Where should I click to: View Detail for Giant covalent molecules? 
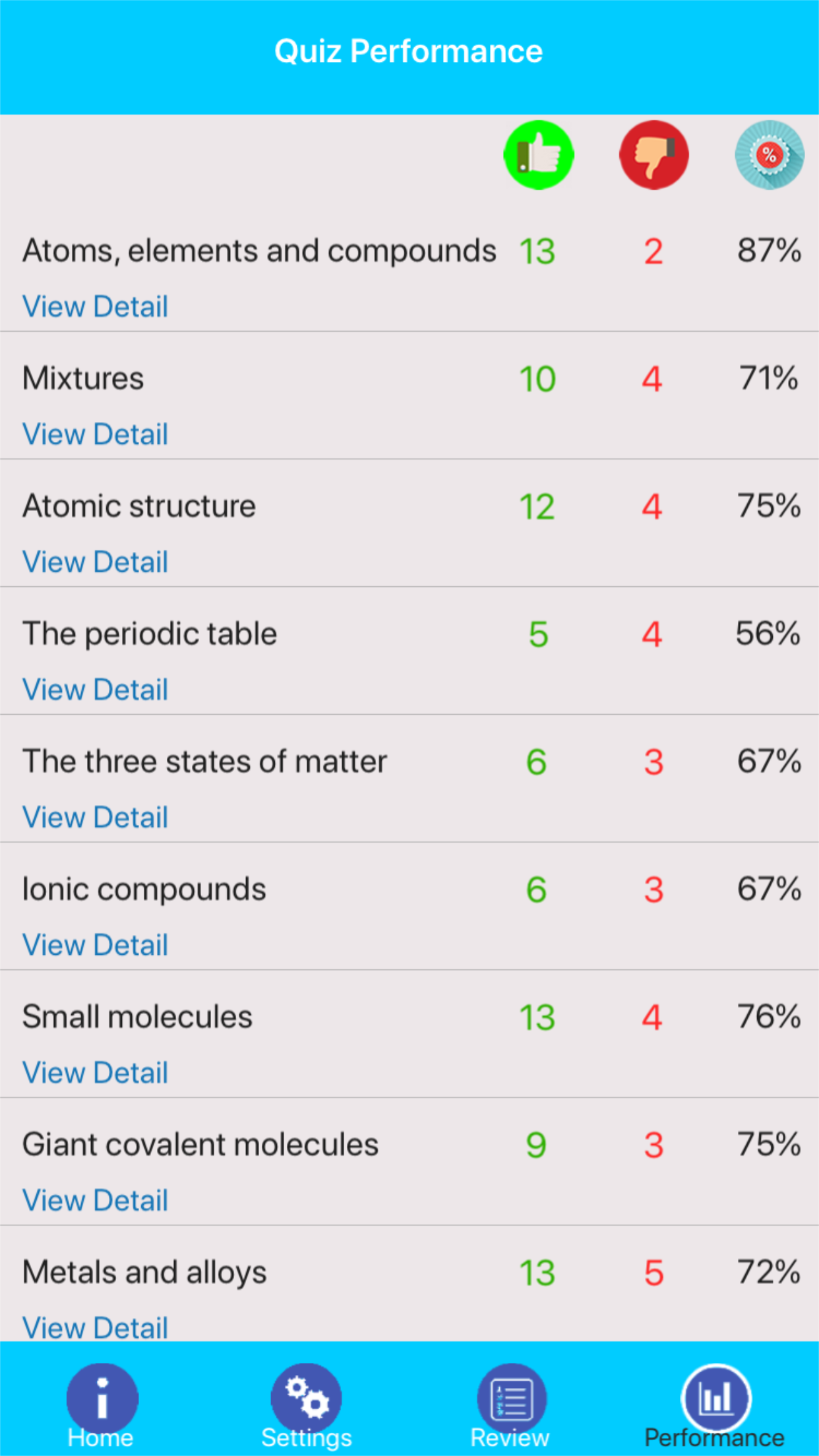click(95, 1200)
